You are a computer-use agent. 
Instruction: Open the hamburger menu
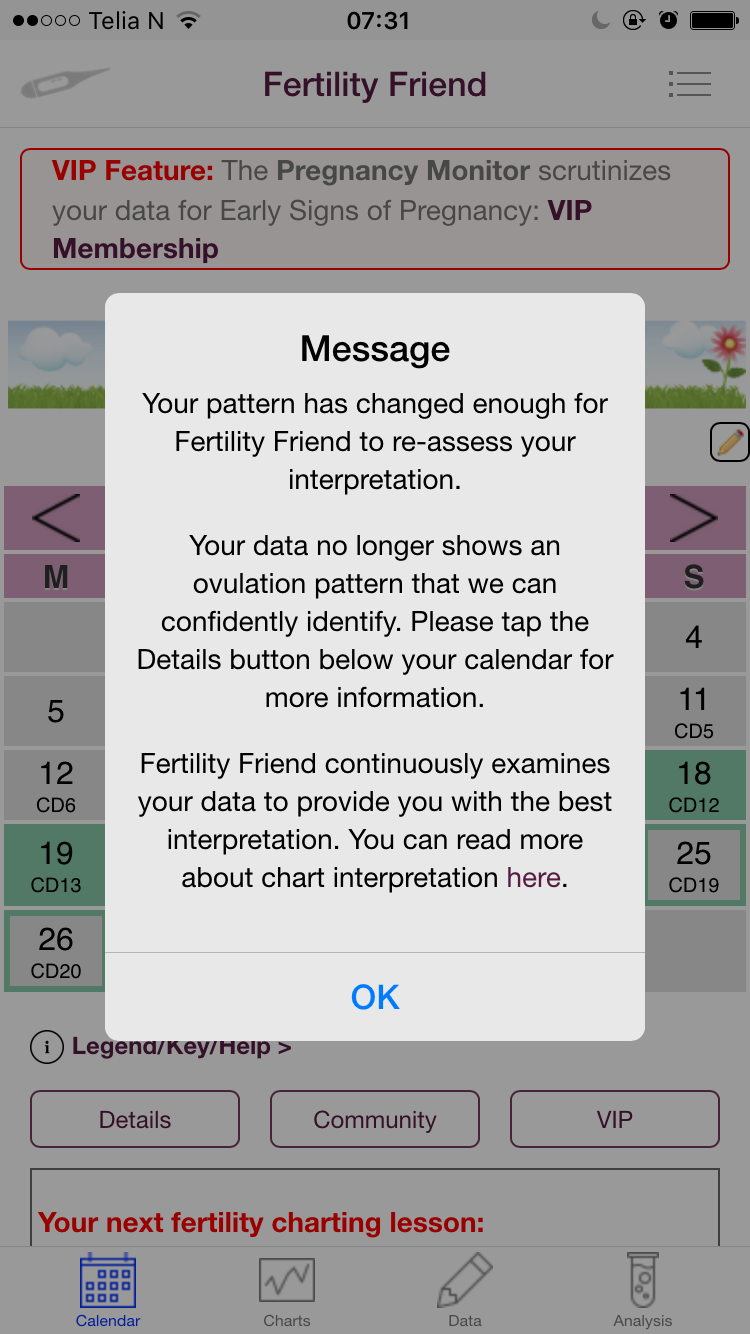click(x=689, y=85)
